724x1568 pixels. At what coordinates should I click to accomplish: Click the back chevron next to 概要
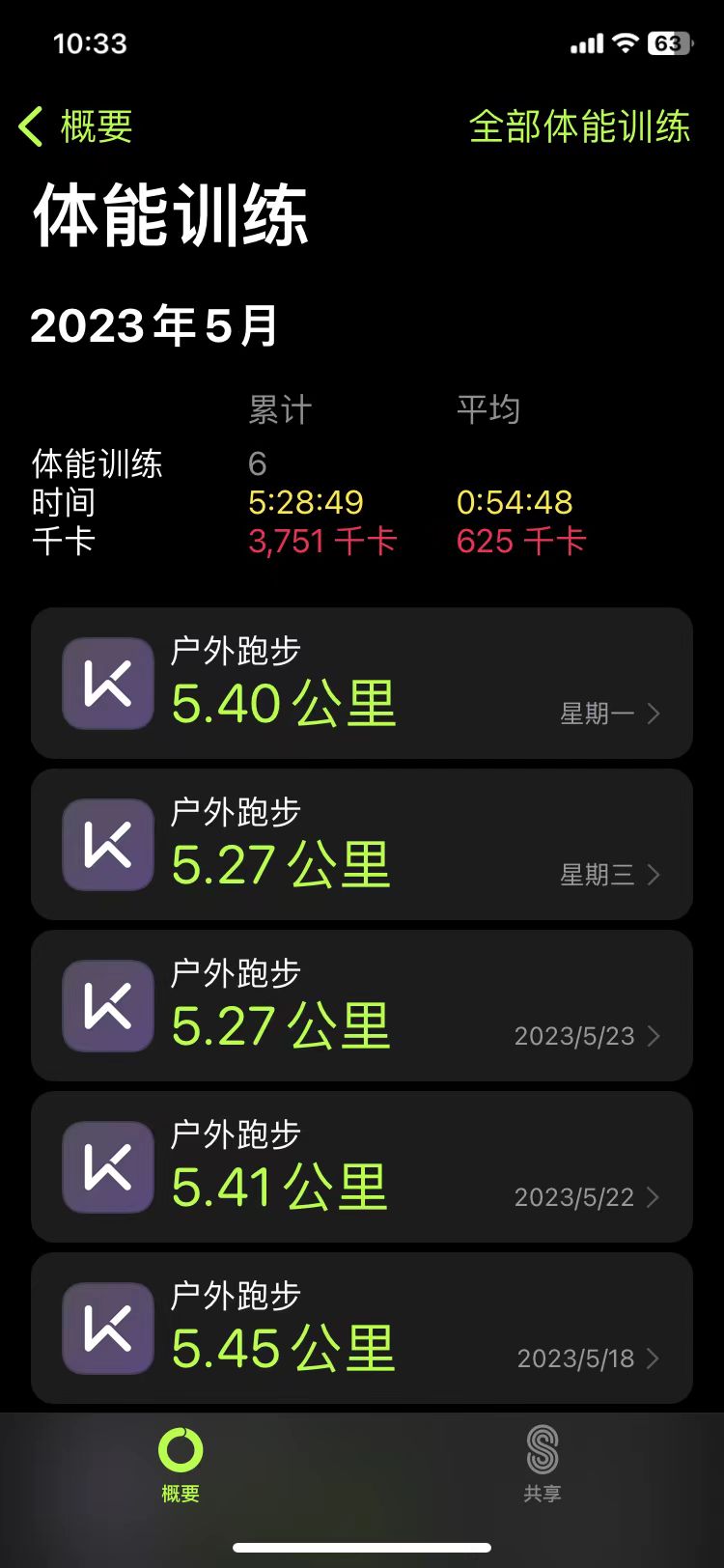(28, 126)
